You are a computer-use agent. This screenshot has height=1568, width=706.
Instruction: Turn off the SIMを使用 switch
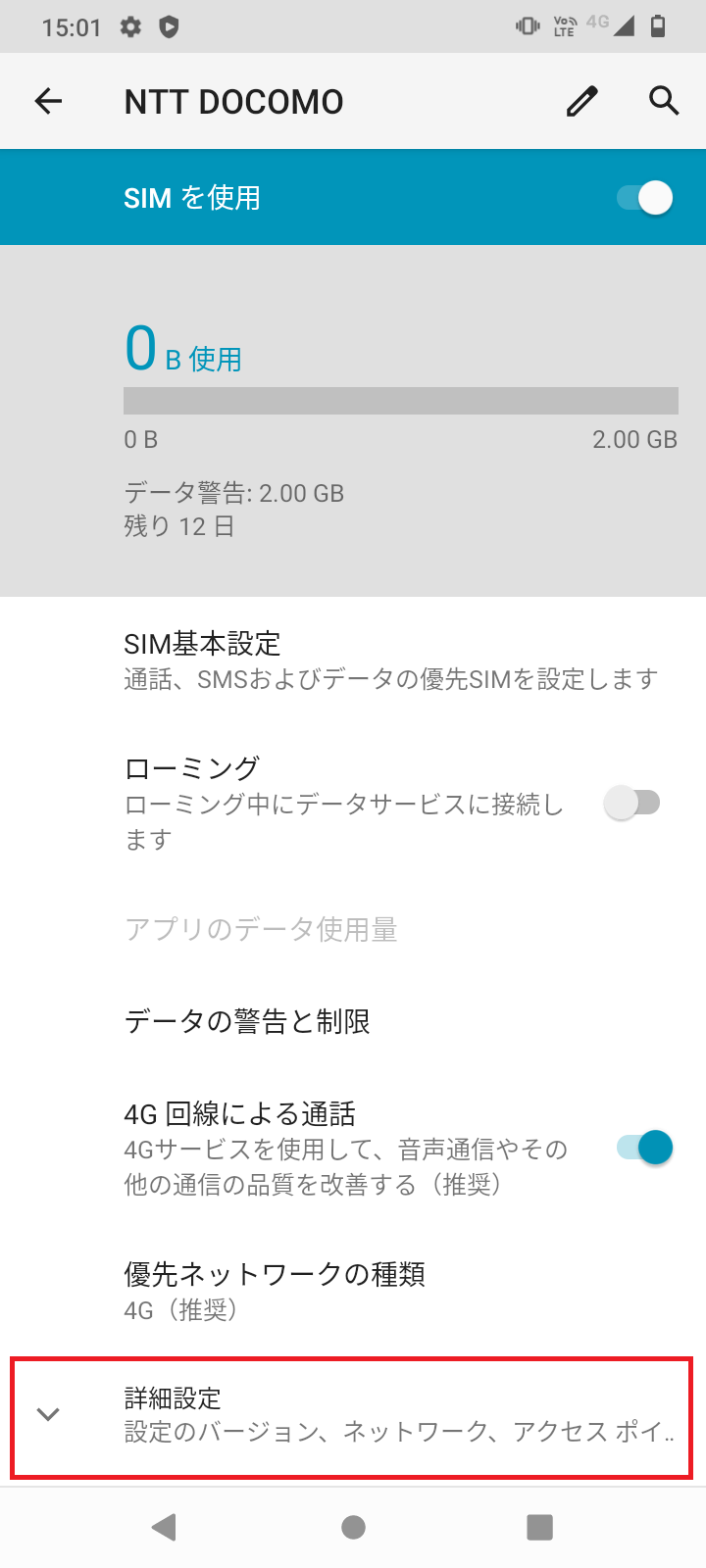click(644, 198)
